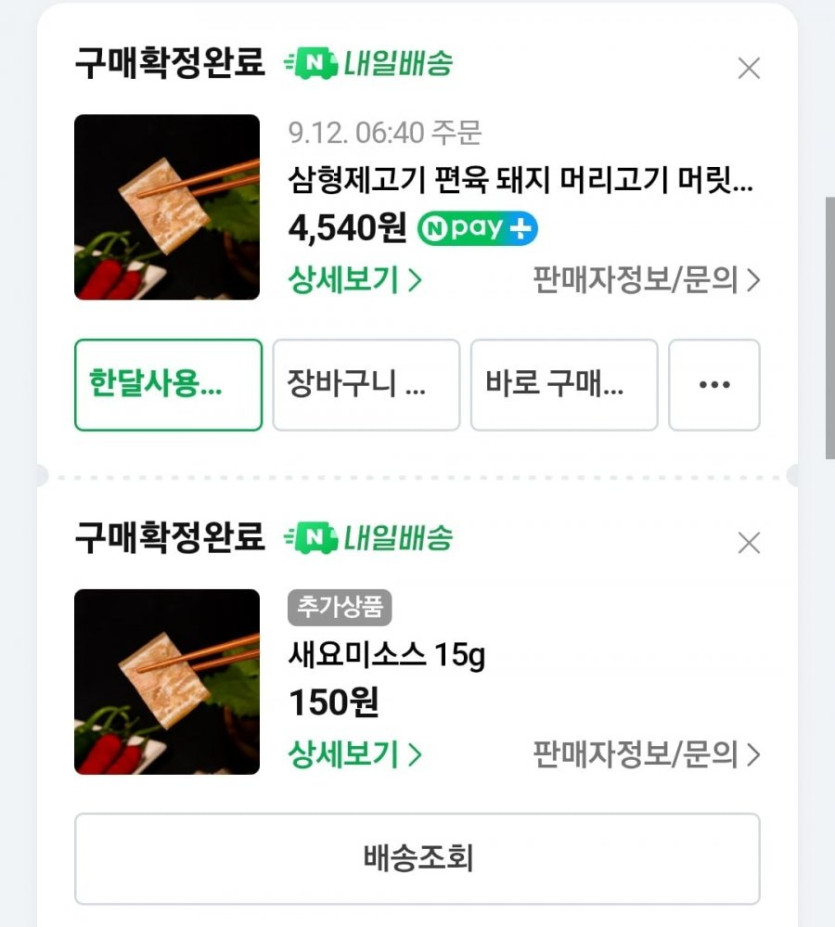Select the 바로 구매 button

pyautogui.click(x=564, y=385)
